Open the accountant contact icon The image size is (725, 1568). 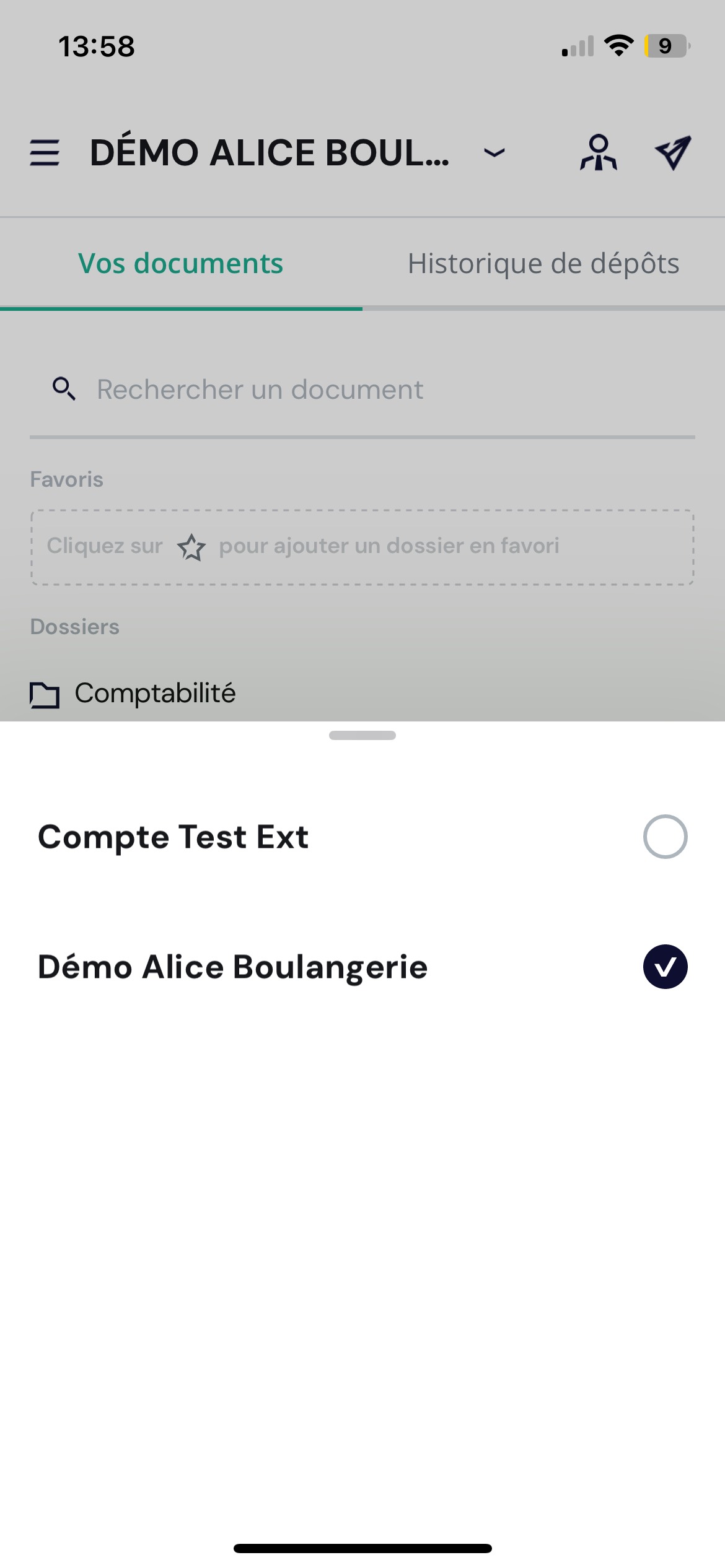point(598,152)
